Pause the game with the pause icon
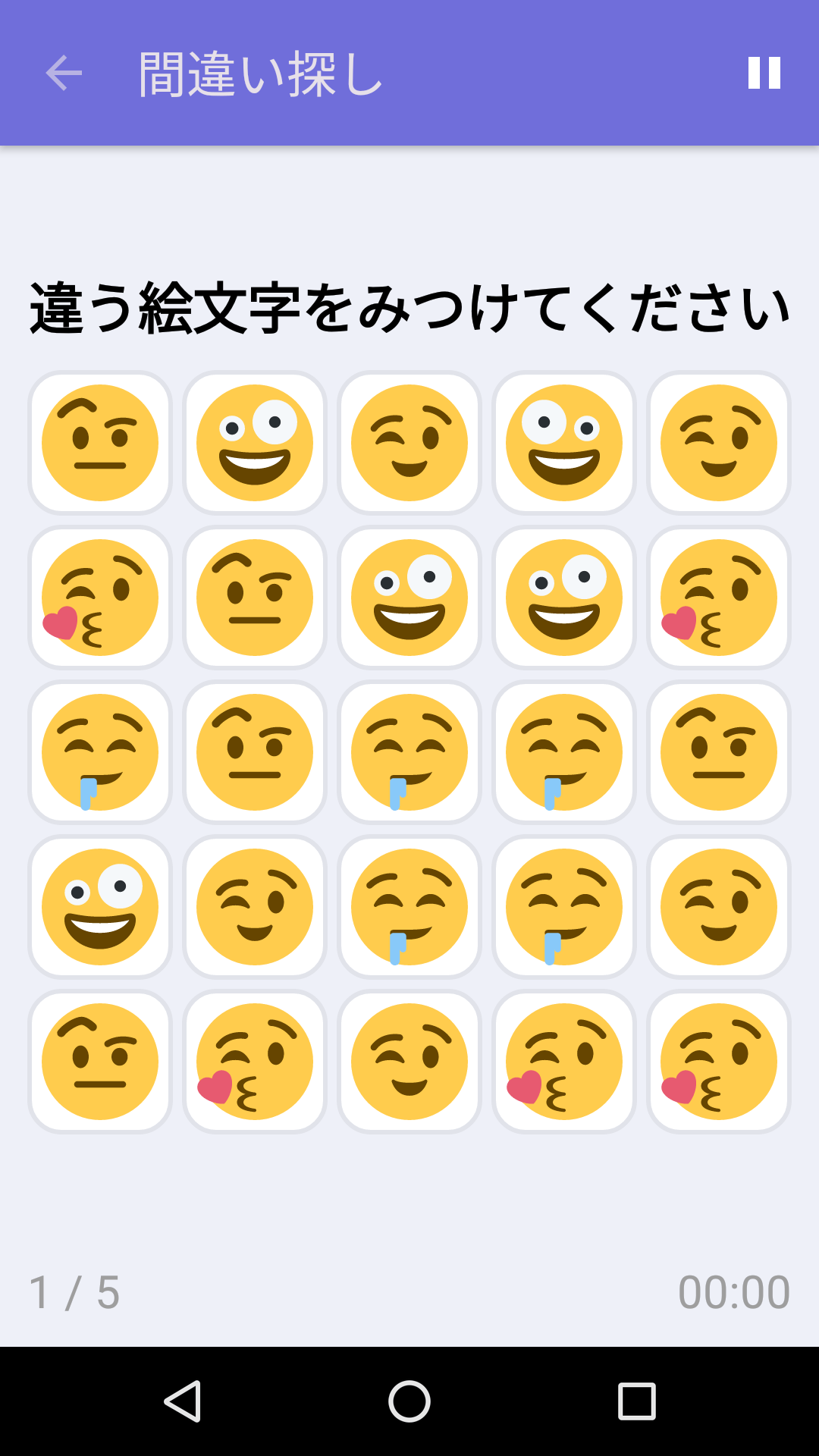Viewport: 819px width, 1456px height. tap(764, 74)
